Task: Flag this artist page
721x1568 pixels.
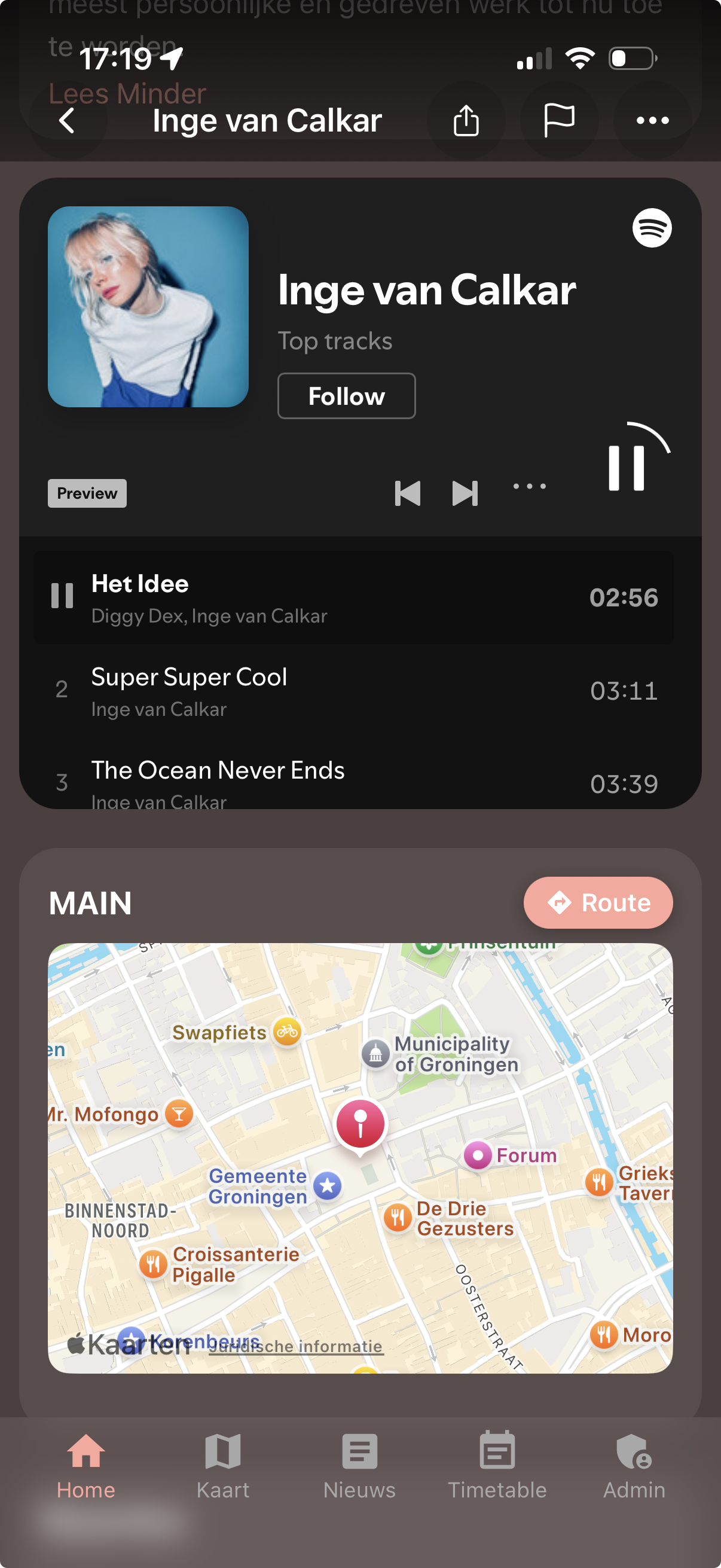Action: (558, 120)
